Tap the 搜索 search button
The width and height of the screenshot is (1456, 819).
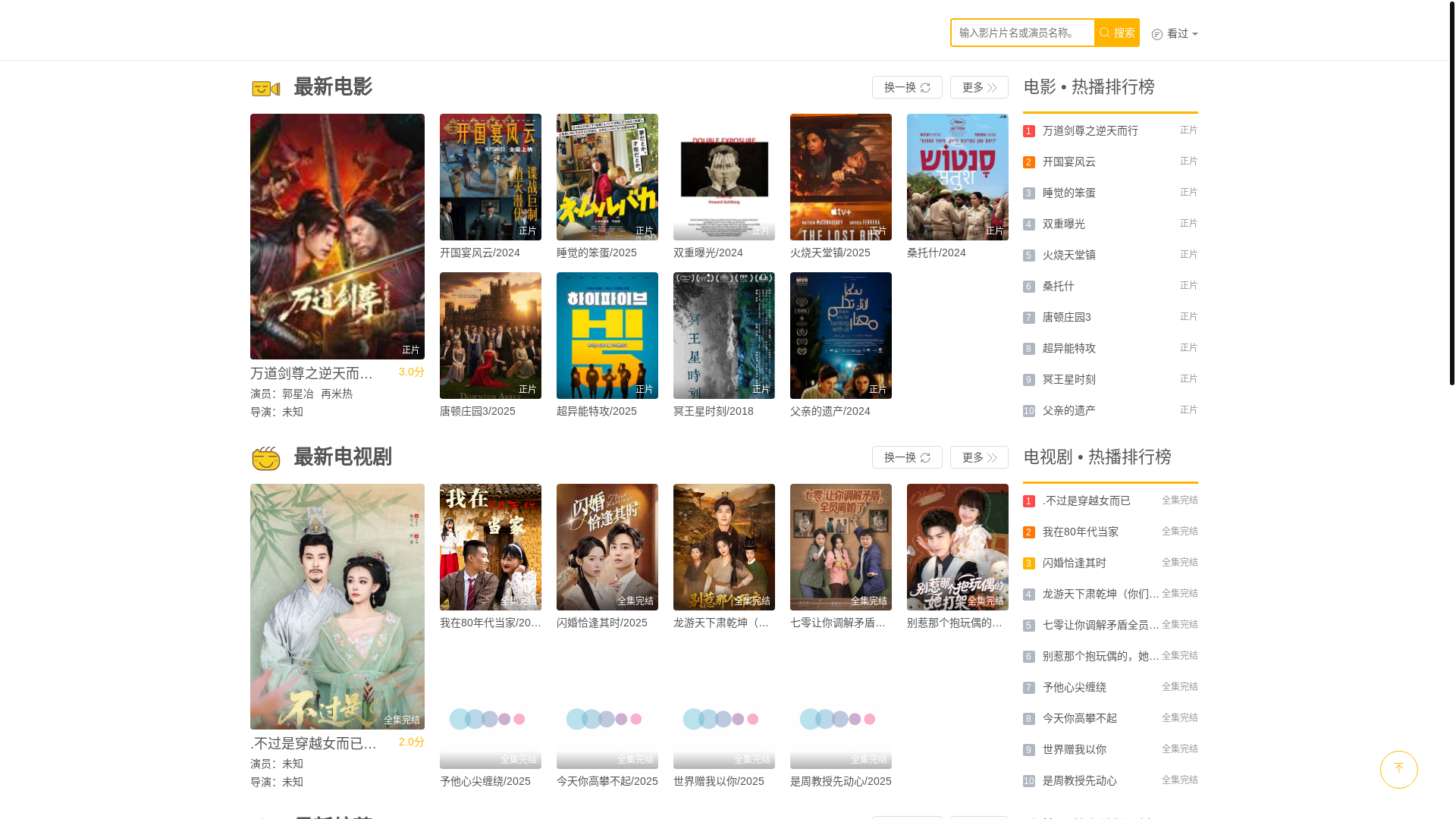1117,33
